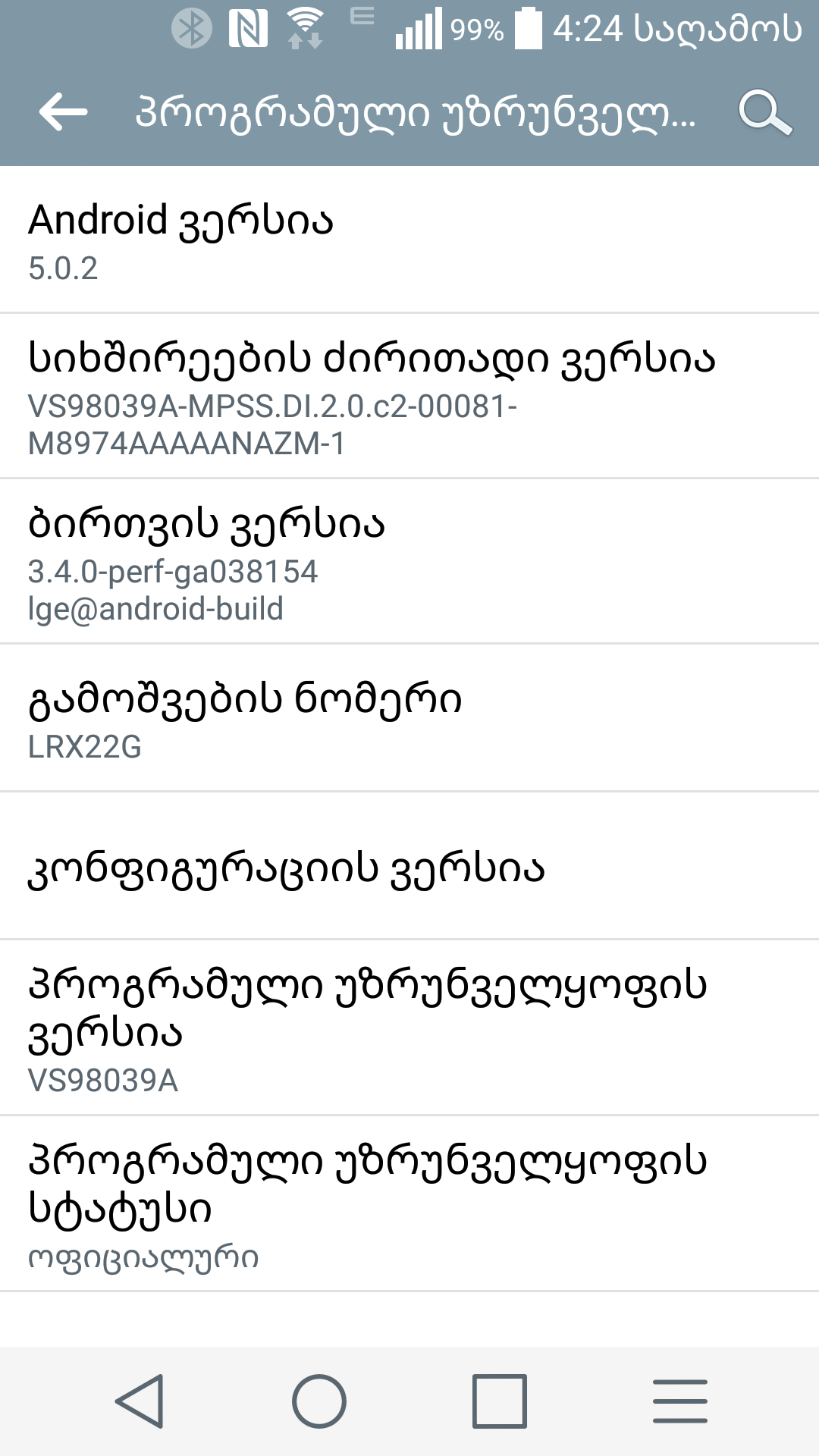Open the ბირთვის ვერსია row

tap(409, 562)
